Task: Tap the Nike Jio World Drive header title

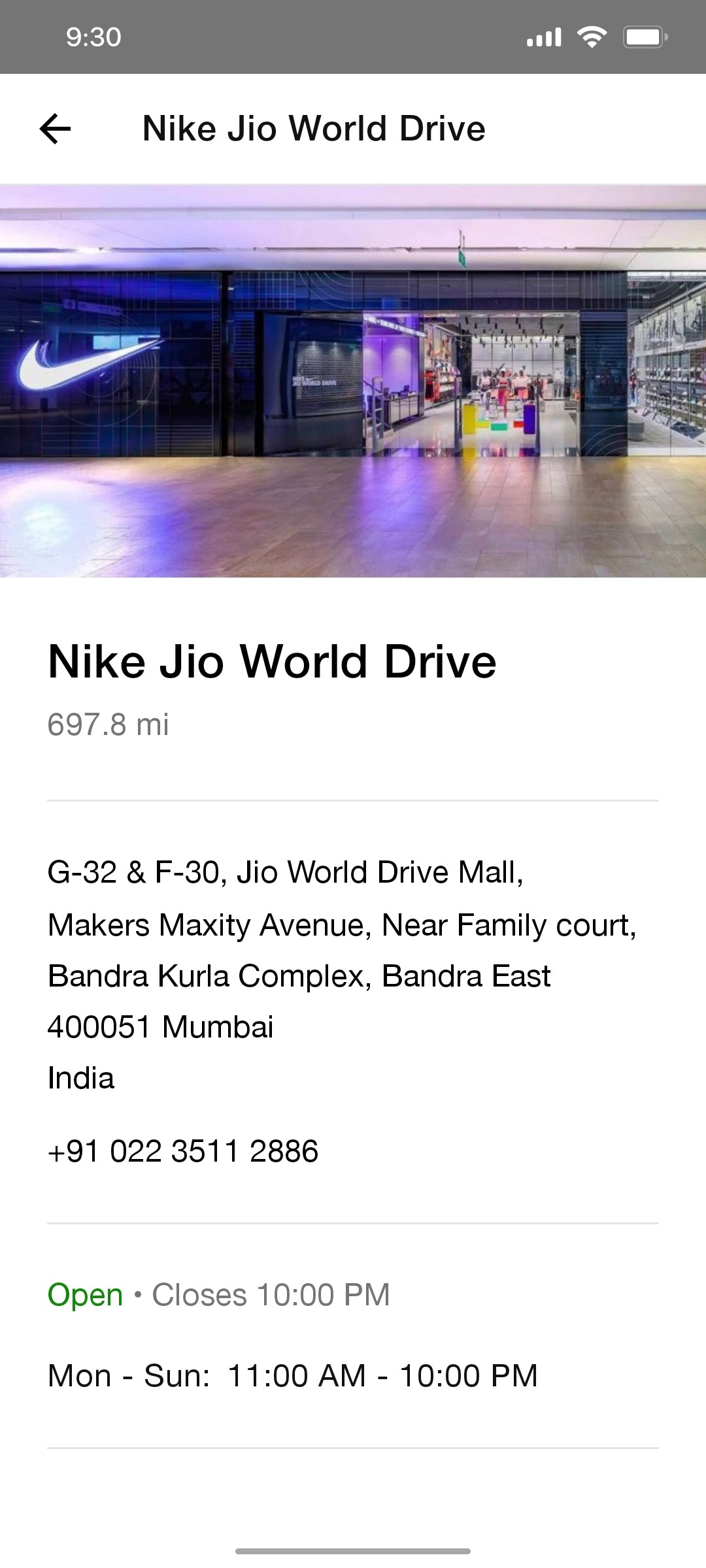Action: coord(314,129)
